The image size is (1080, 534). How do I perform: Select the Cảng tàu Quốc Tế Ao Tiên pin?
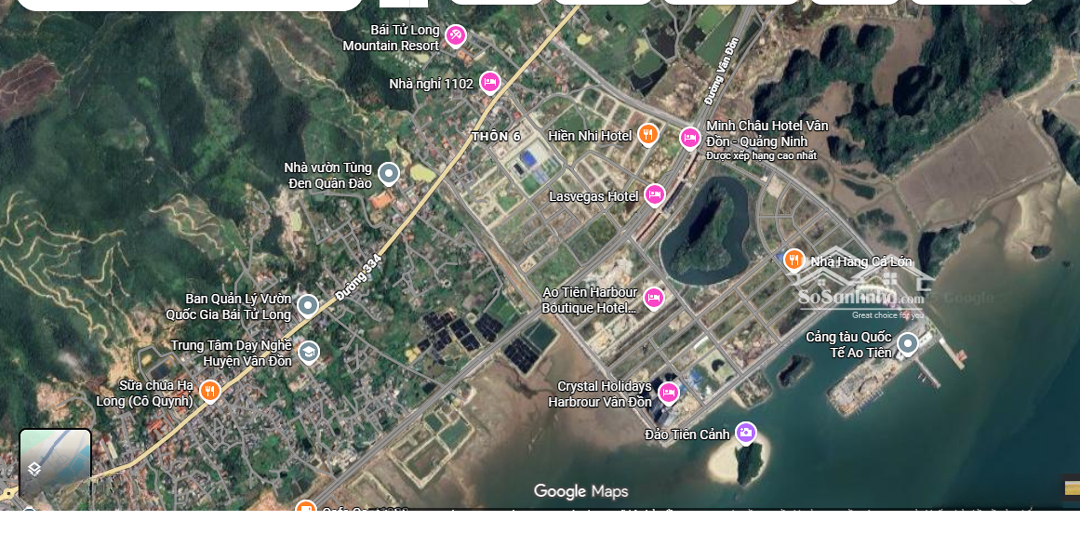coord(907,343)
